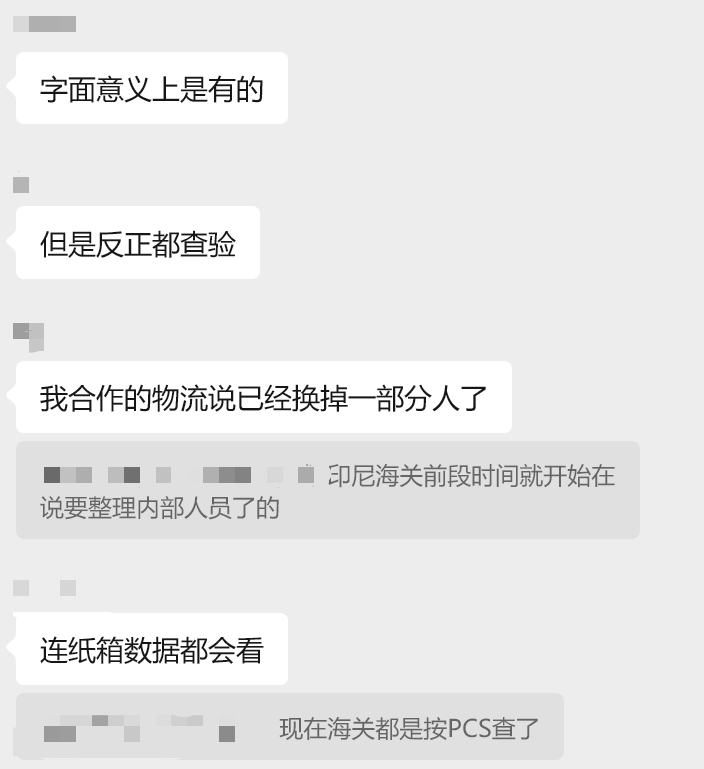Open the quoted message about 印尼海关 personnel
This screenshot has width=704, height=769.
click(x=327, y=491)
